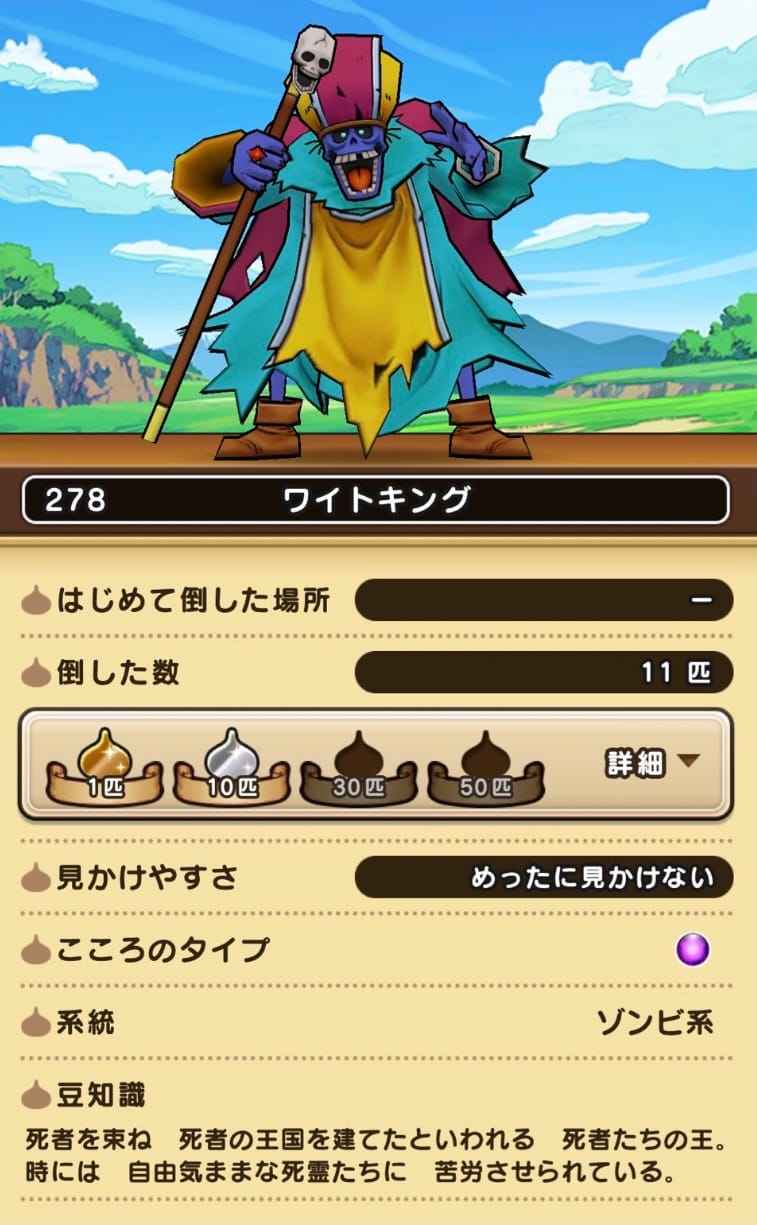757x1225 pixels.
Task: Toggle the first defeat location field
Action: point(543,599)
